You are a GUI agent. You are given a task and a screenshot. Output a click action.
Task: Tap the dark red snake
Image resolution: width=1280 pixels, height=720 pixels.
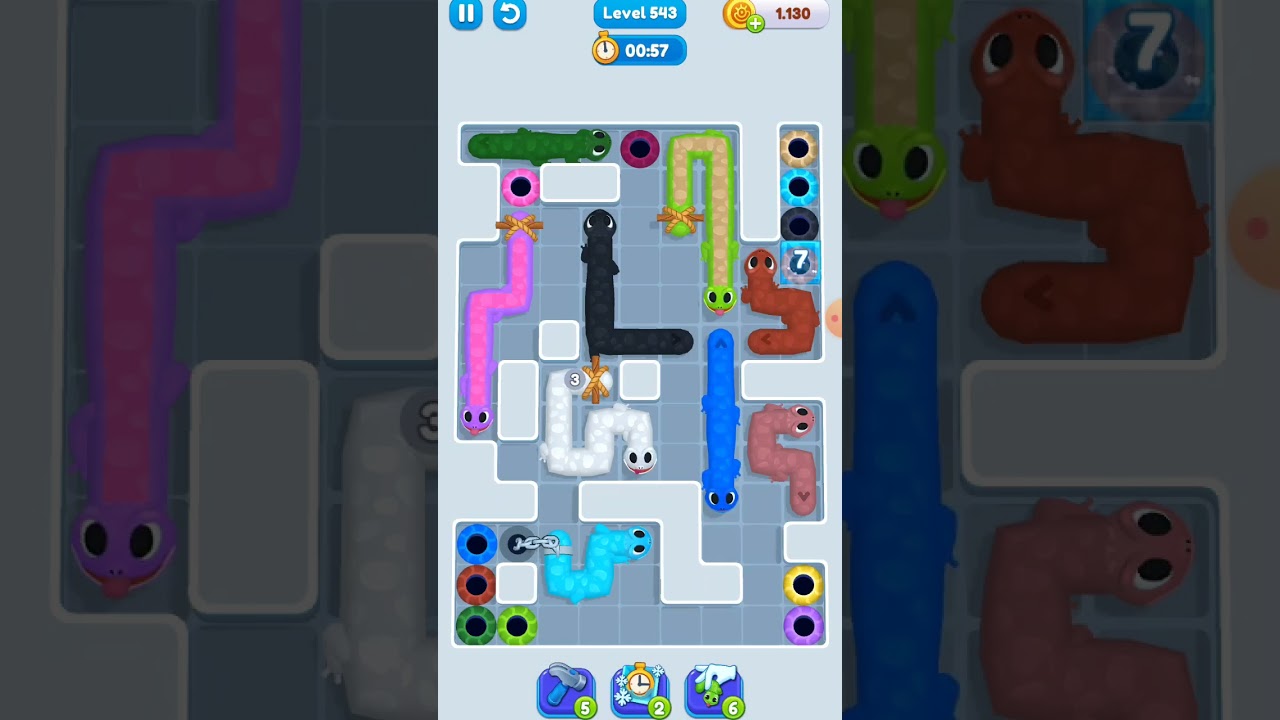[x=778, y=310]
